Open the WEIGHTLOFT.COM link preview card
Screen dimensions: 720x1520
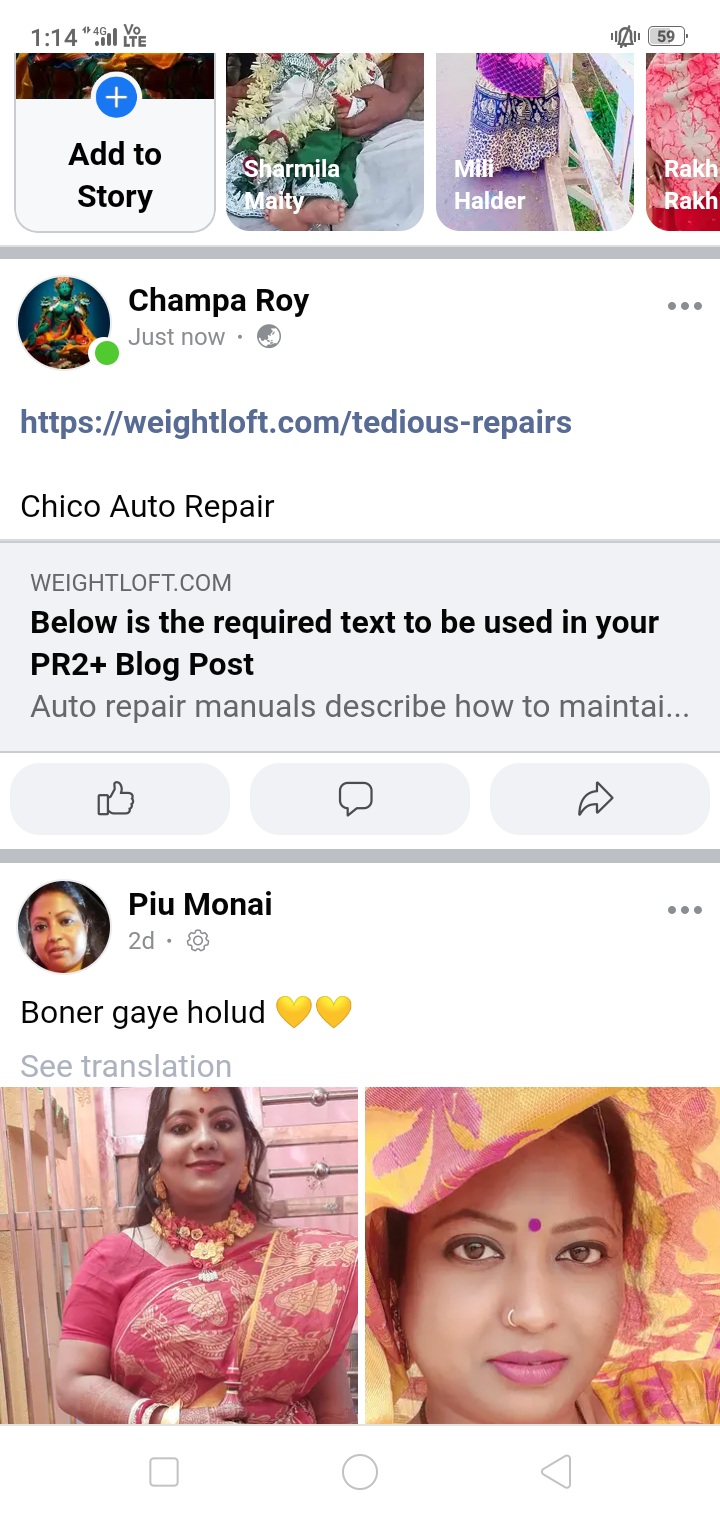click(360, 645)
